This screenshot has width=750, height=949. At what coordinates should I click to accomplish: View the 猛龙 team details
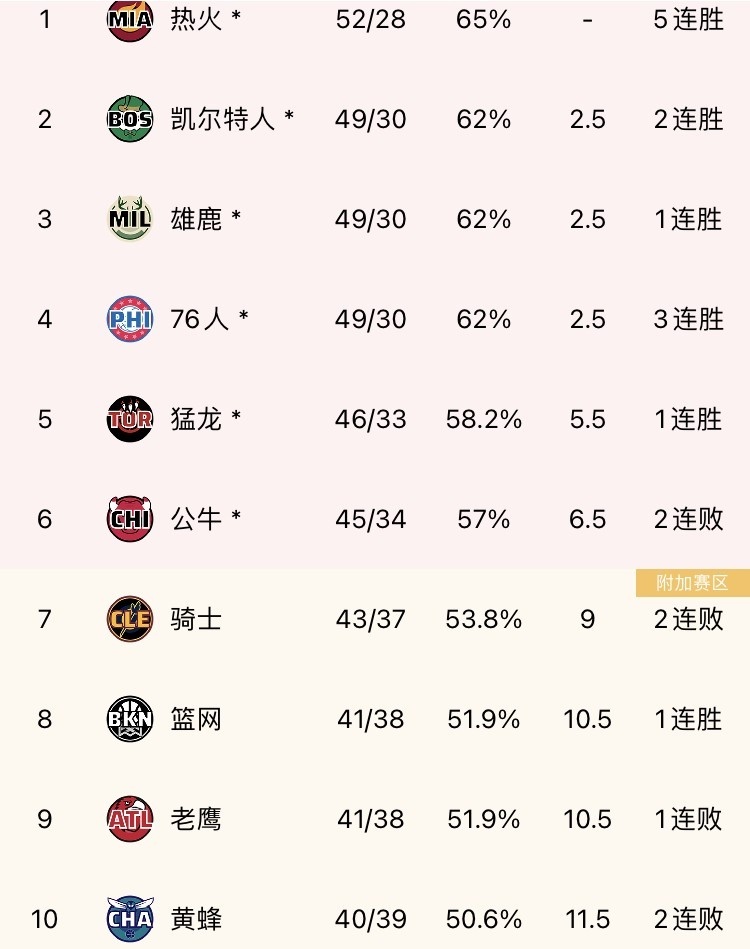point(375,419)
